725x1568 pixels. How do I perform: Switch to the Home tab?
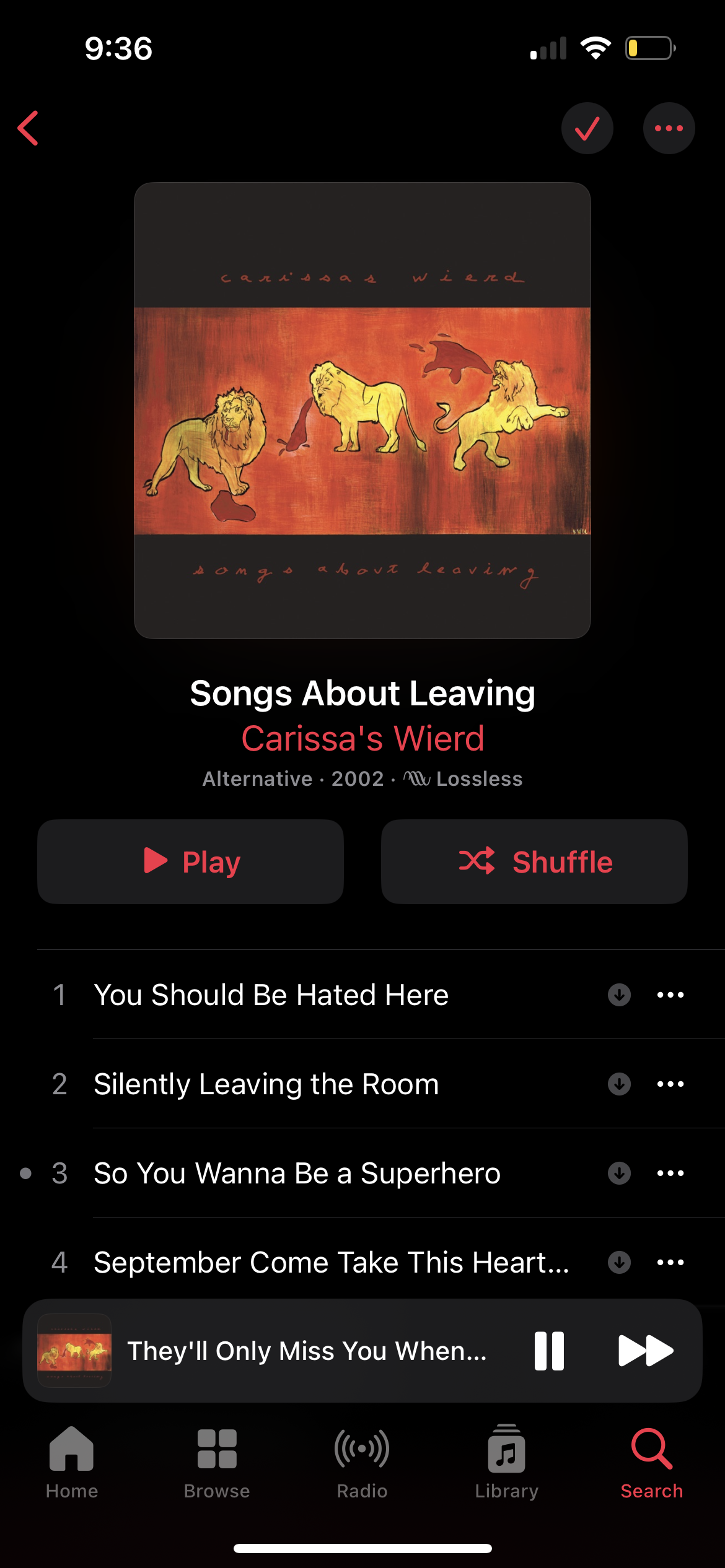pyautogui.click(x=72, y=1461)
